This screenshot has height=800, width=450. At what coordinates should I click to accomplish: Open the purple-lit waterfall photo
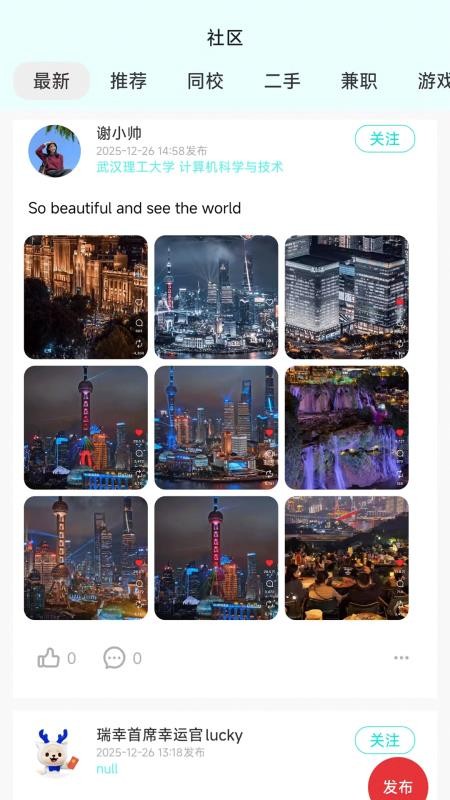347,428
